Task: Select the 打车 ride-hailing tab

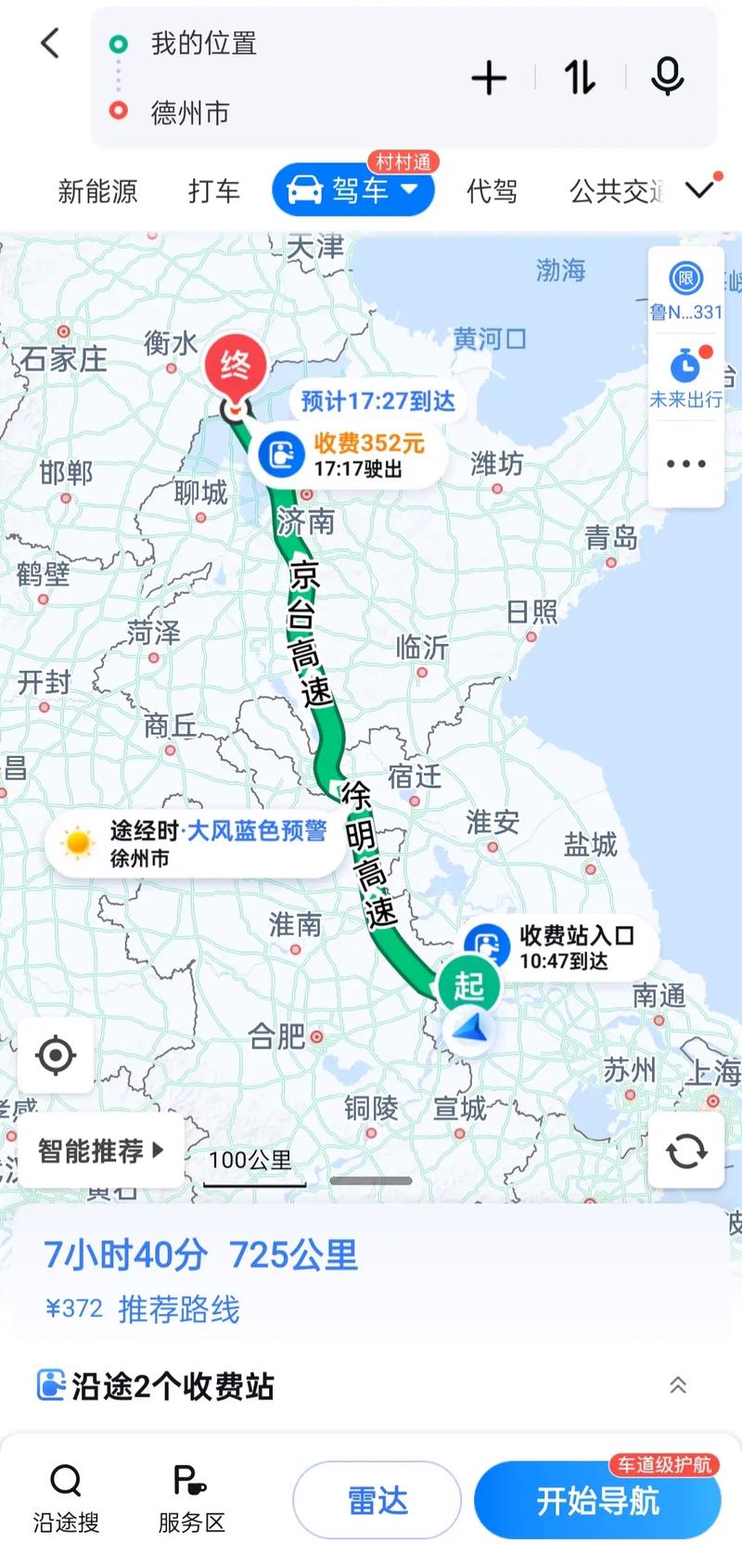Action: point(214,191)
